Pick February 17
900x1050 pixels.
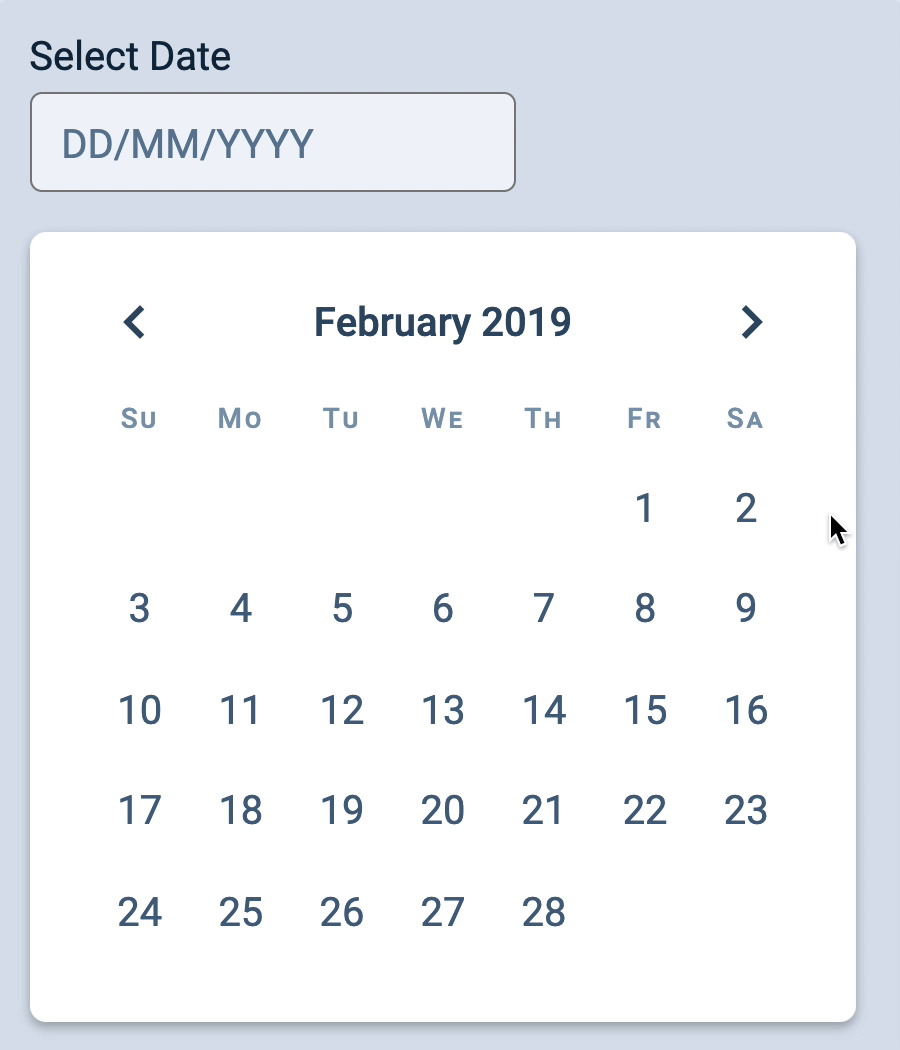[x=139, y=810]
